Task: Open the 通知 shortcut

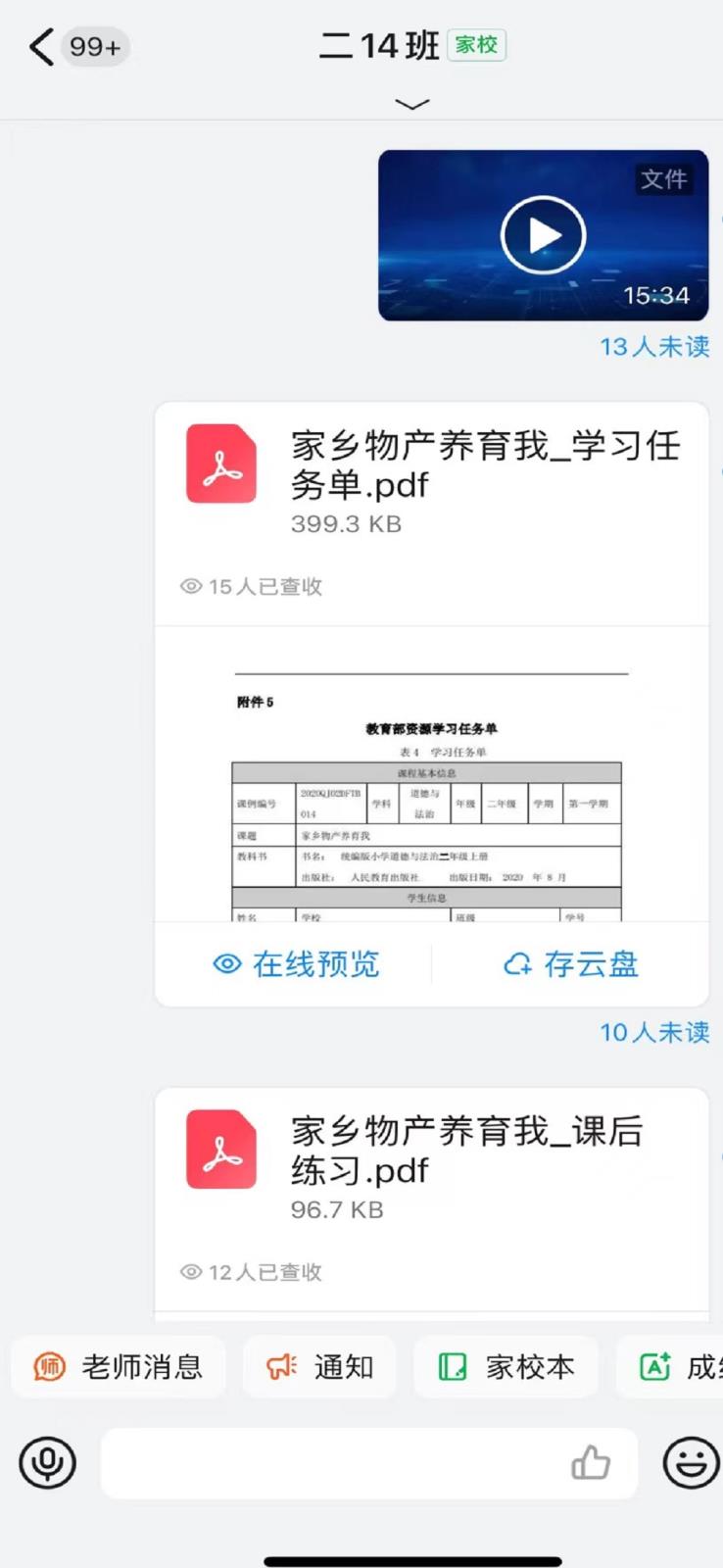Action: click(x=319, y=1366)
